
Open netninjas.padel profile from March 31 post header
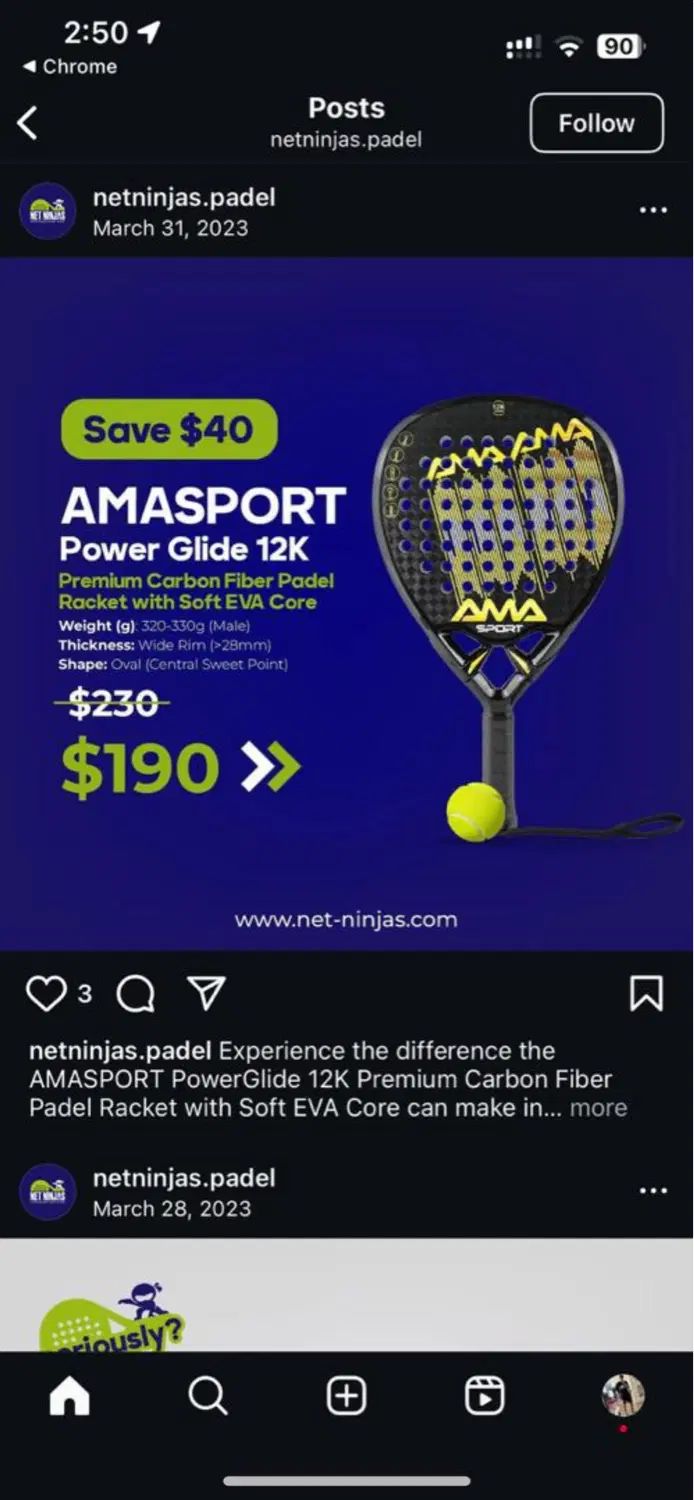pyautogui.click(x=183, y=198)
